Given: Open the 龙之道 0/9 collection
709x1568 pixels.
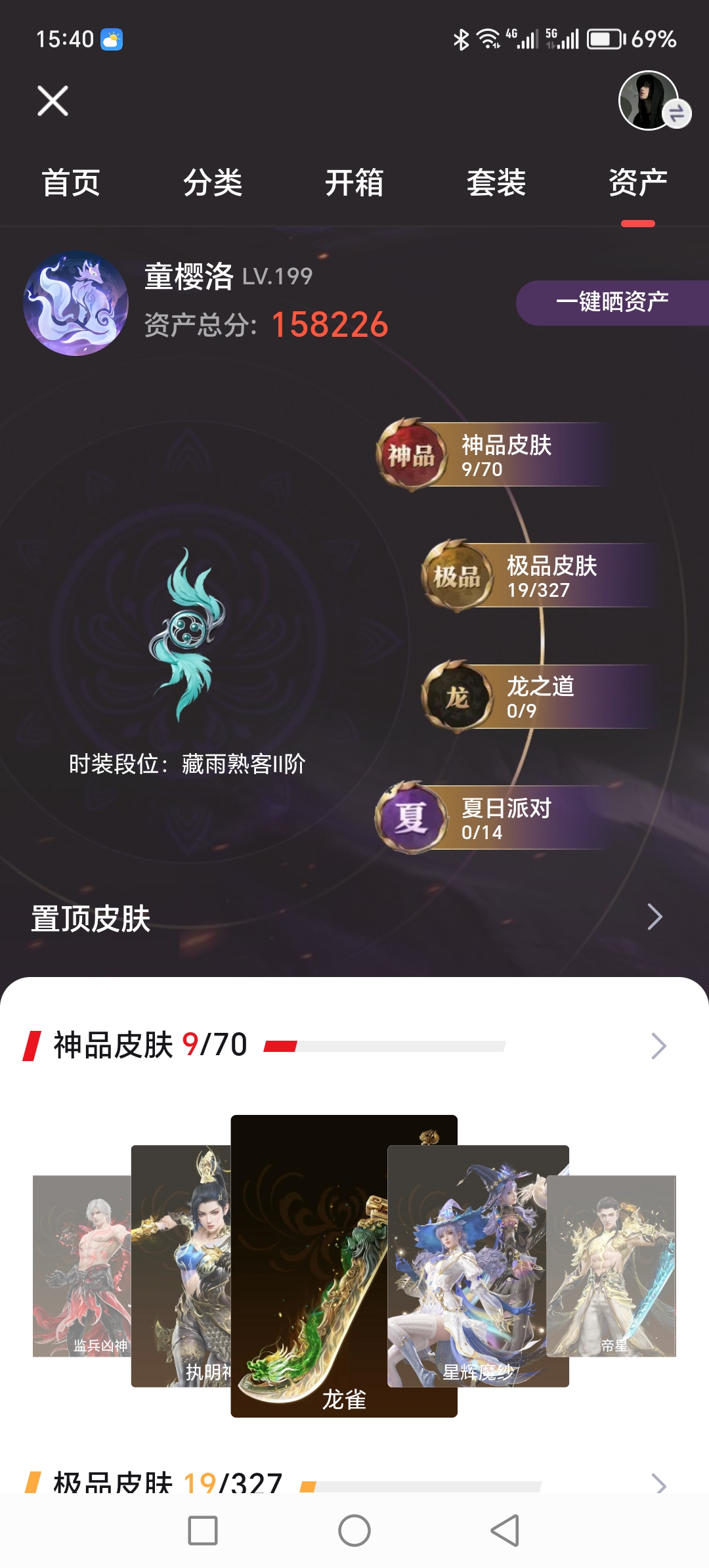Looking at the screenshot, I should [x=538, y=697].
